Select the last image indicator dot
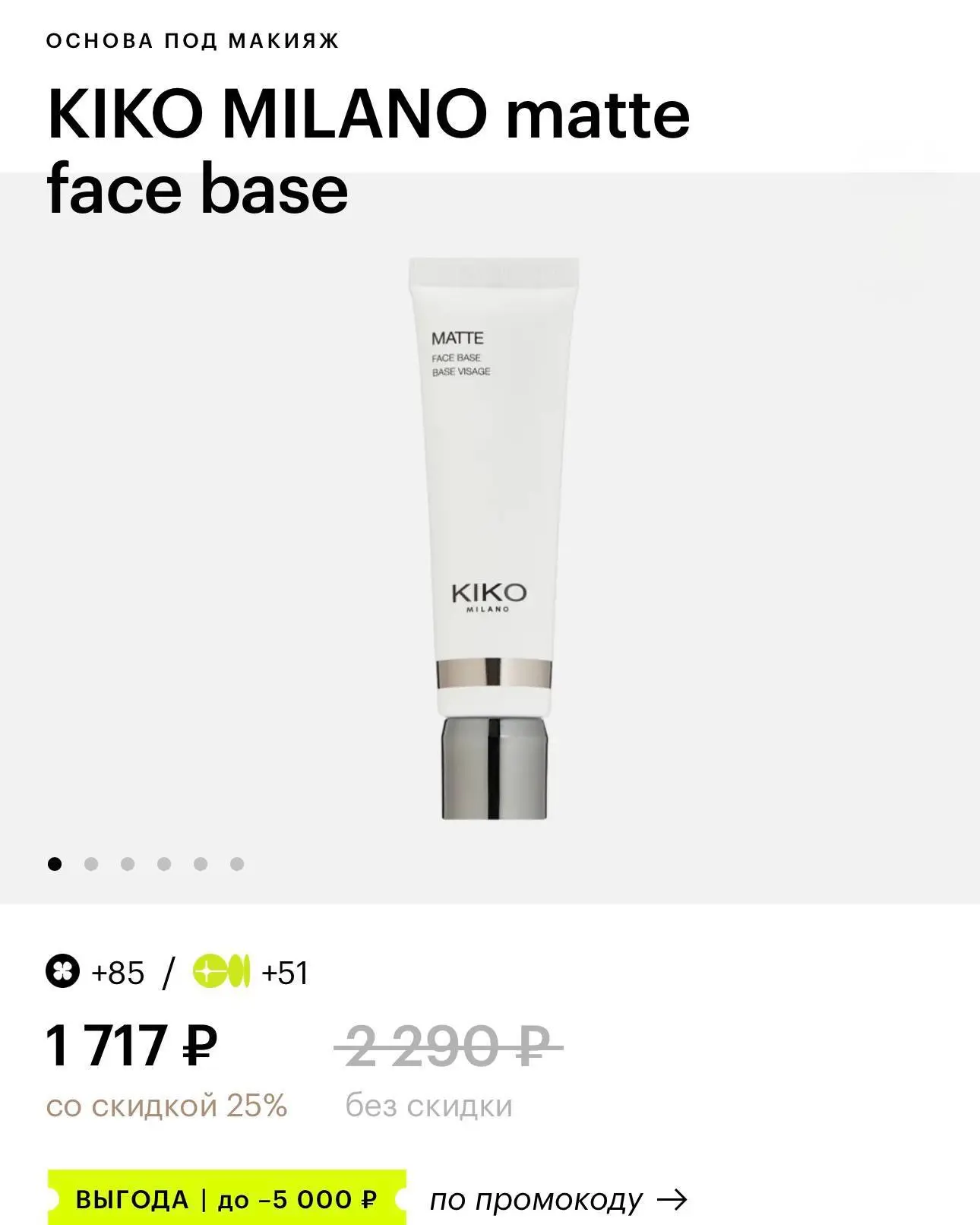This screenshot has width=980, height=1225. (237, 864)
